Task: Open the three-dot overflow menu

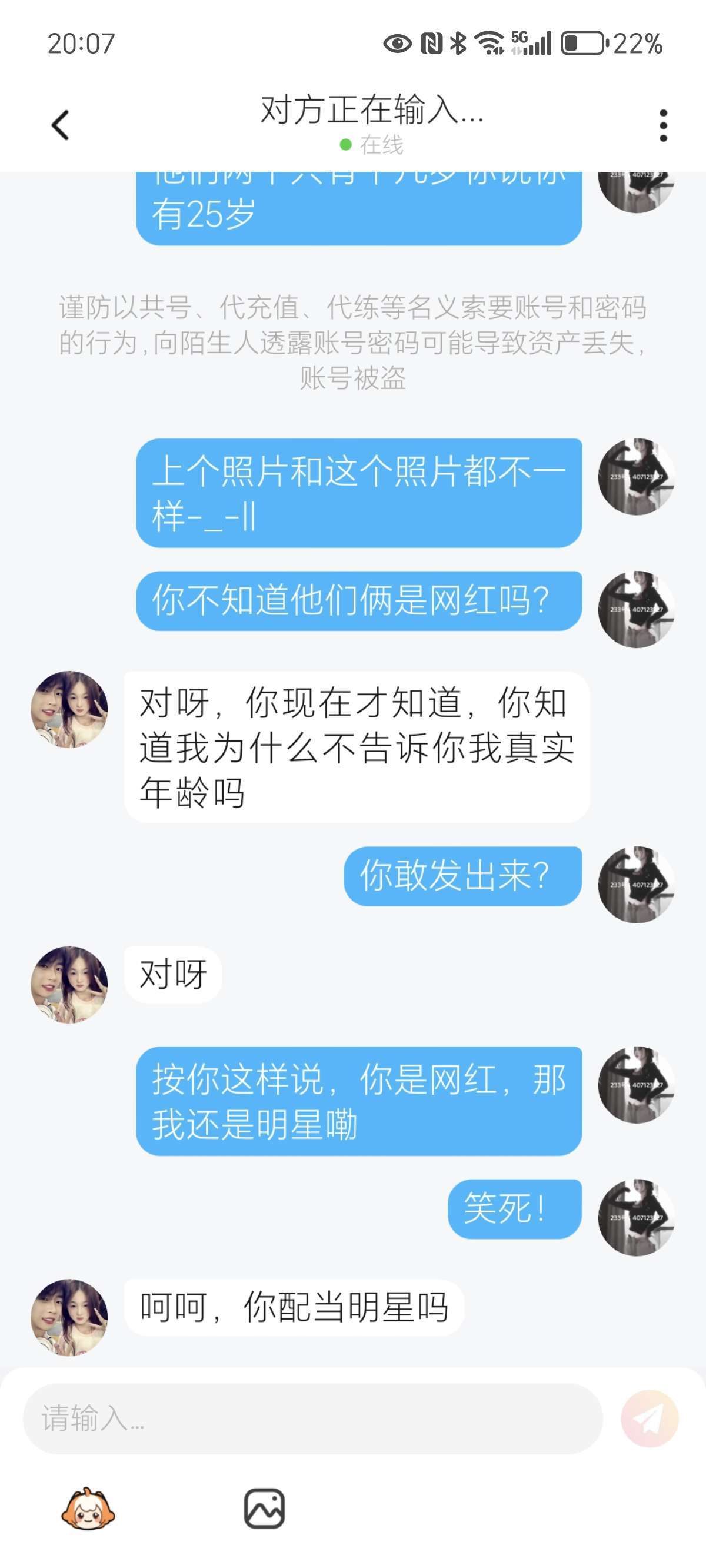Action: [663, 126]
